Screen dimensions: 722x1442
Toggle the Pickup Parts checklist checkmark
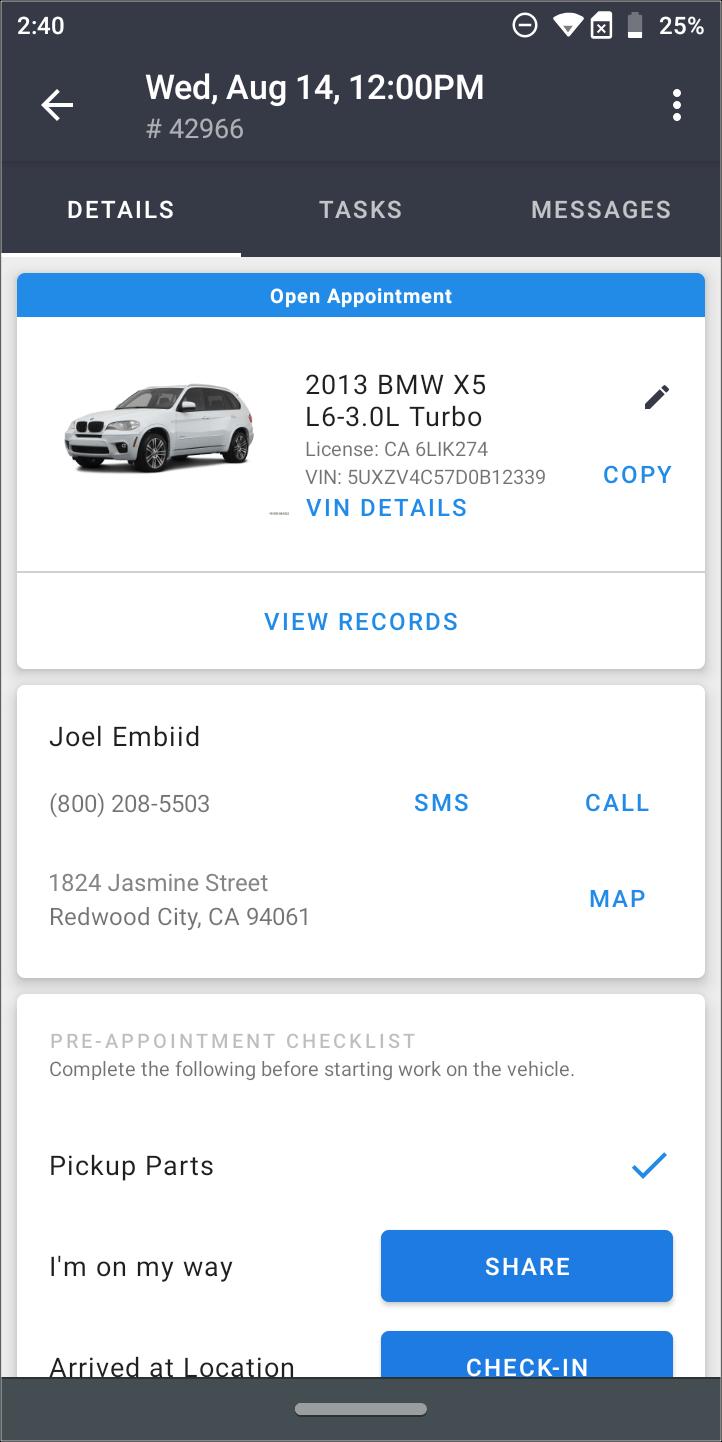pyautogui.click(x=649, y=1165)
